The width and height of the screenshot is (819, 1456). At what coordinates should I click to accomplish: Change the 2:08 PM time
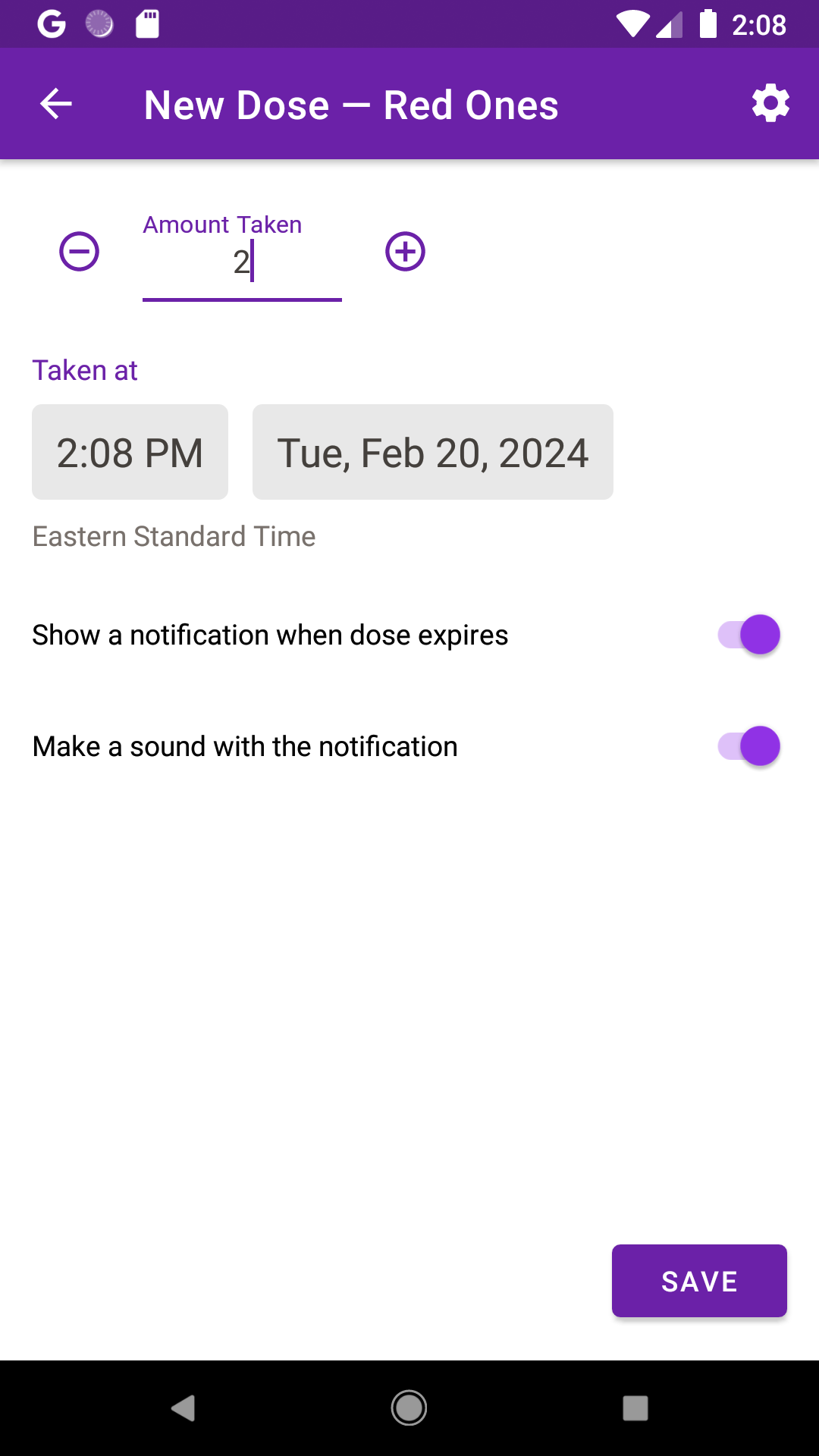point(130,453)
